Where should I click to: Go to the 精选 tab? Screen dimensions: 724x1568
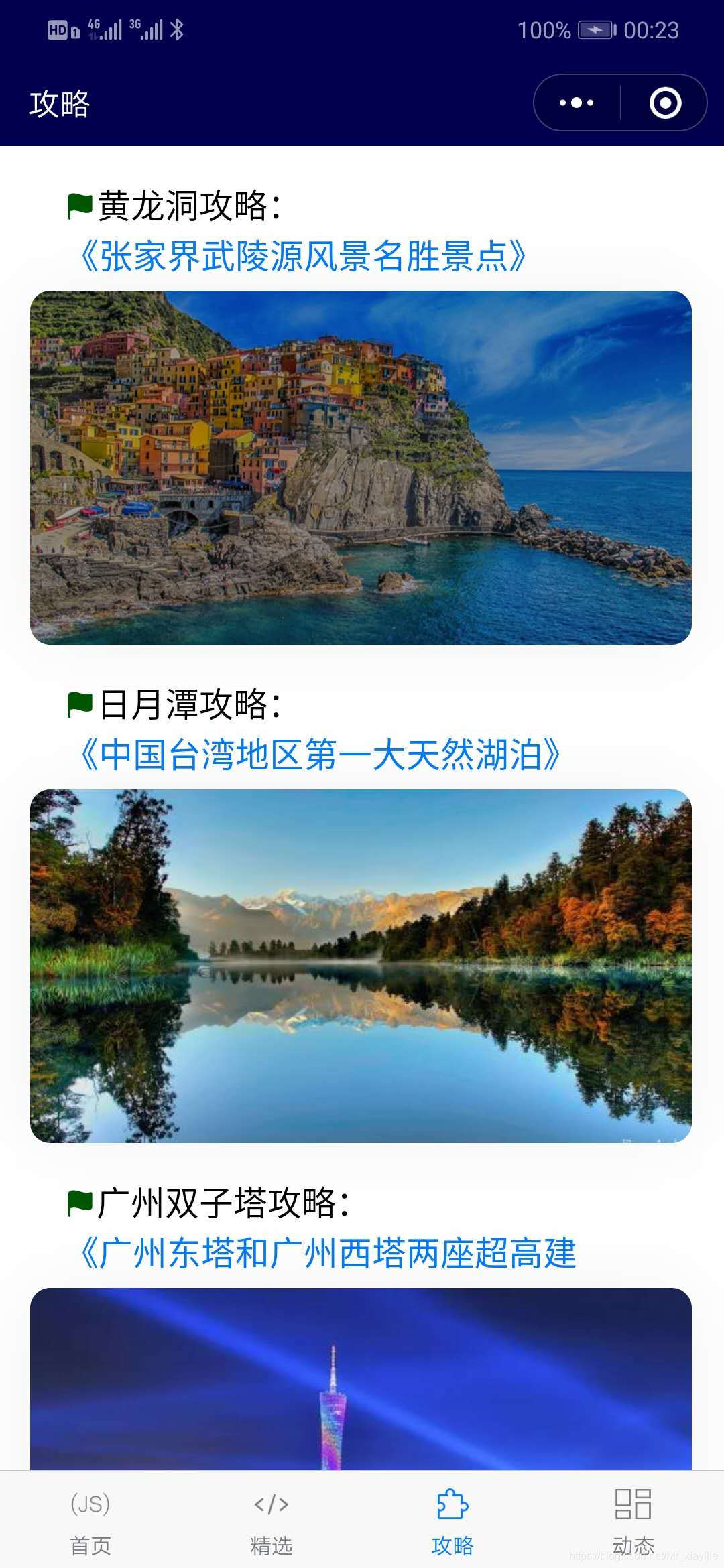tap(271, 1520)
